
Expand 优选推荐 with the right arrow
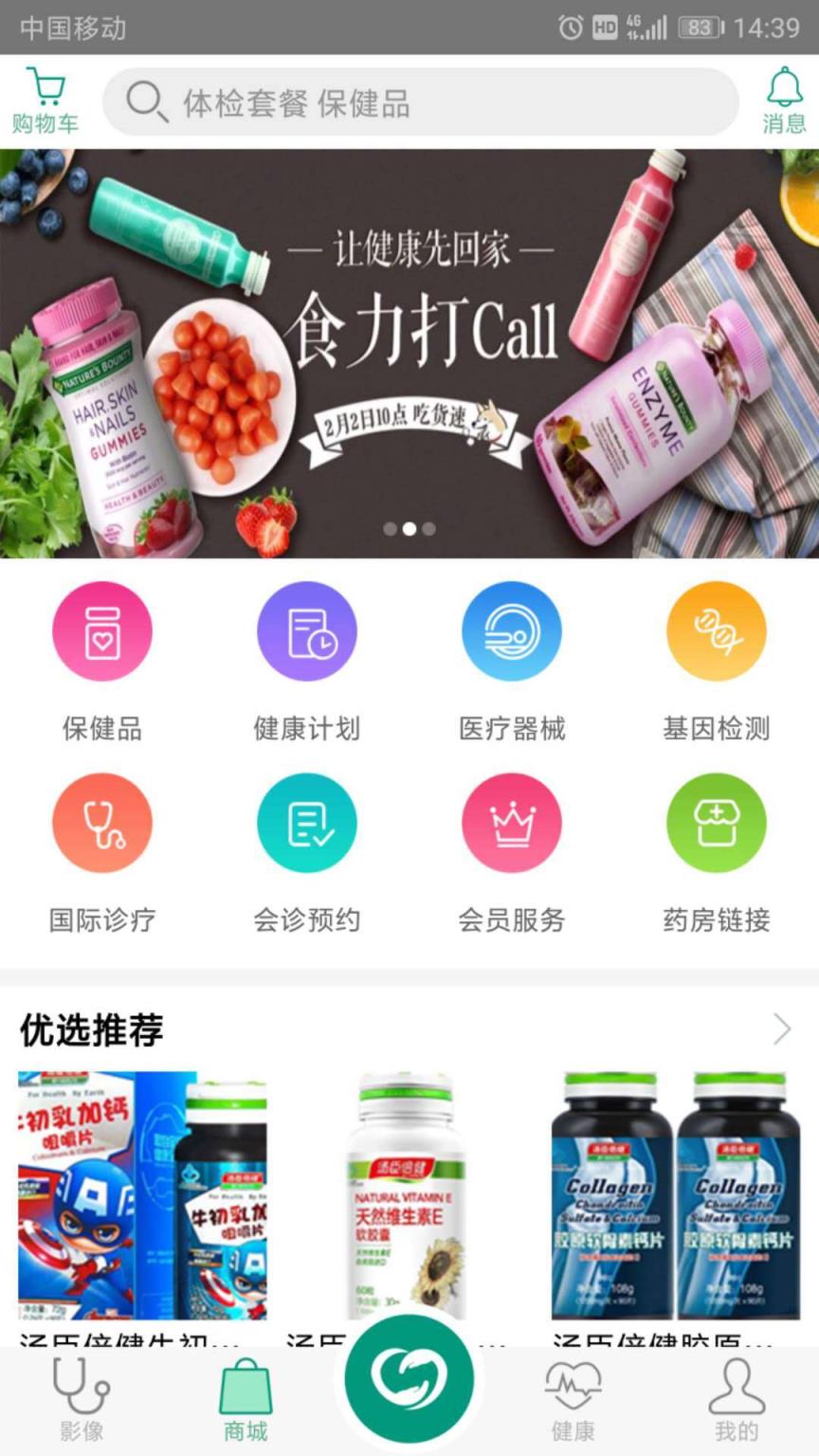coord(781,1028)
